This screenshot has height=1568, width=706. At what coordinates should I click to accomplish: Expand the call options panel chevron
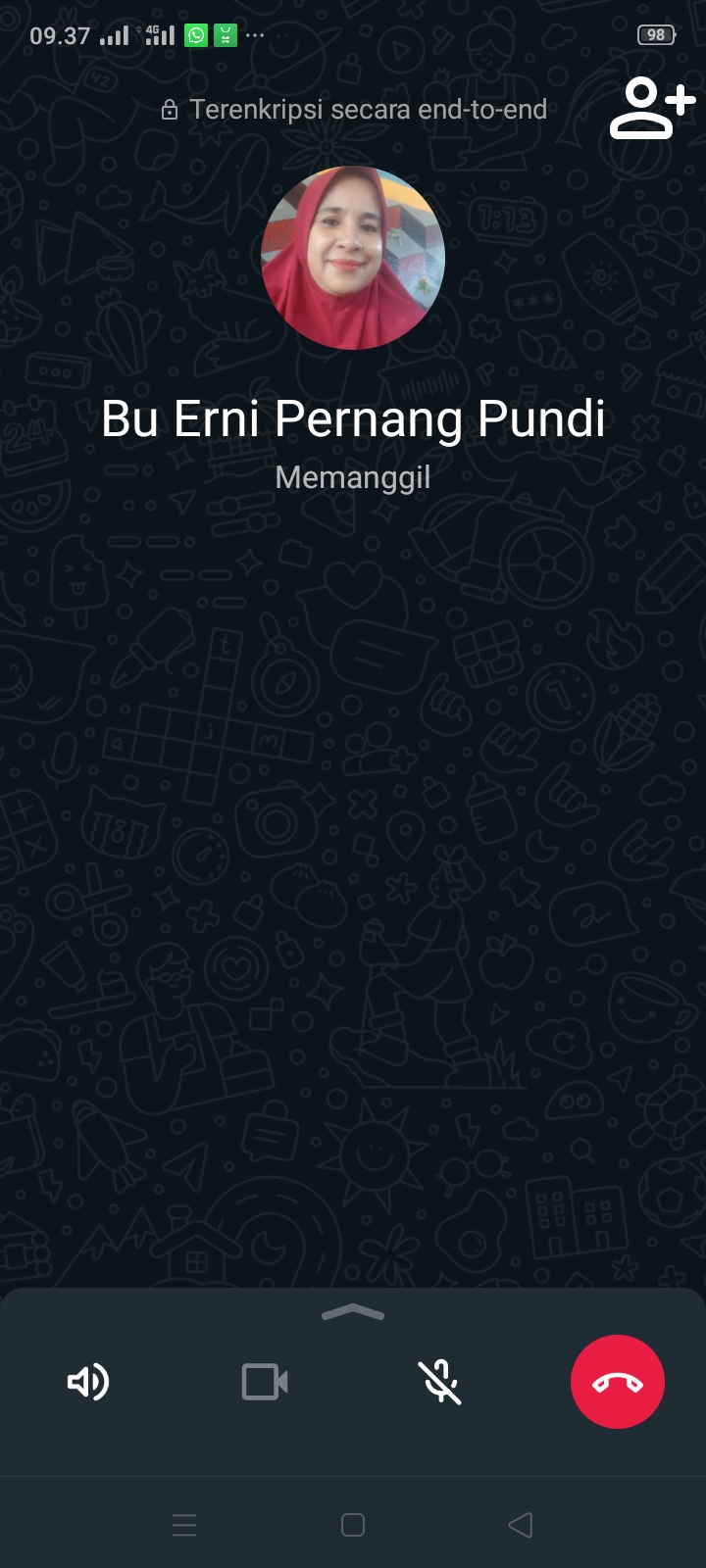coord(353,1313)
